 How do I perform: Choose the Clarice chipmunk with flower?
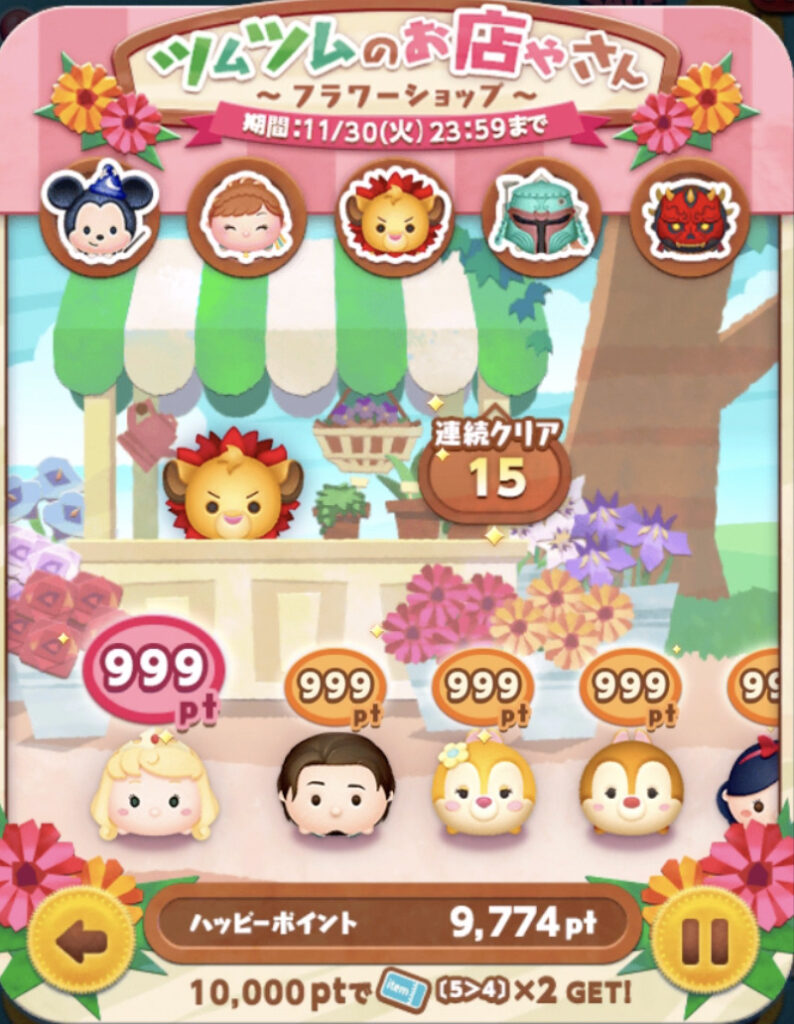[x=483, y=785]
